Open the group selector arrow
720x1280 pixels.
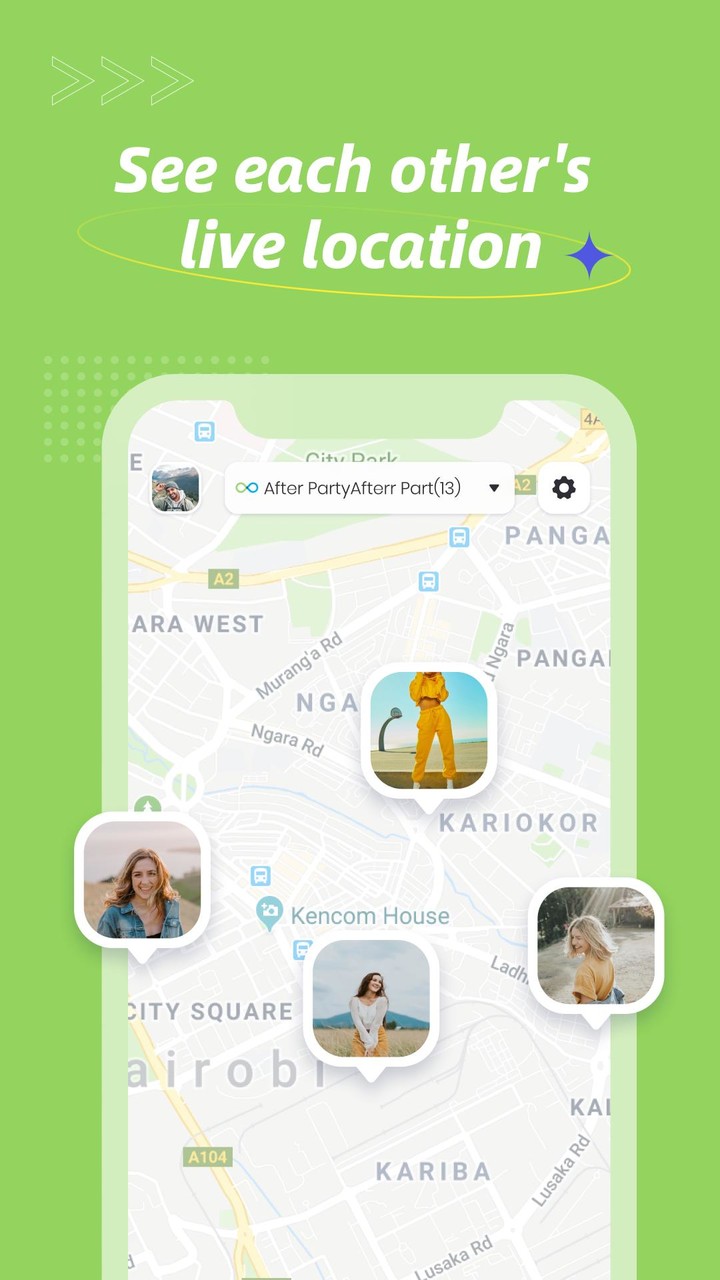coord(493,488)
